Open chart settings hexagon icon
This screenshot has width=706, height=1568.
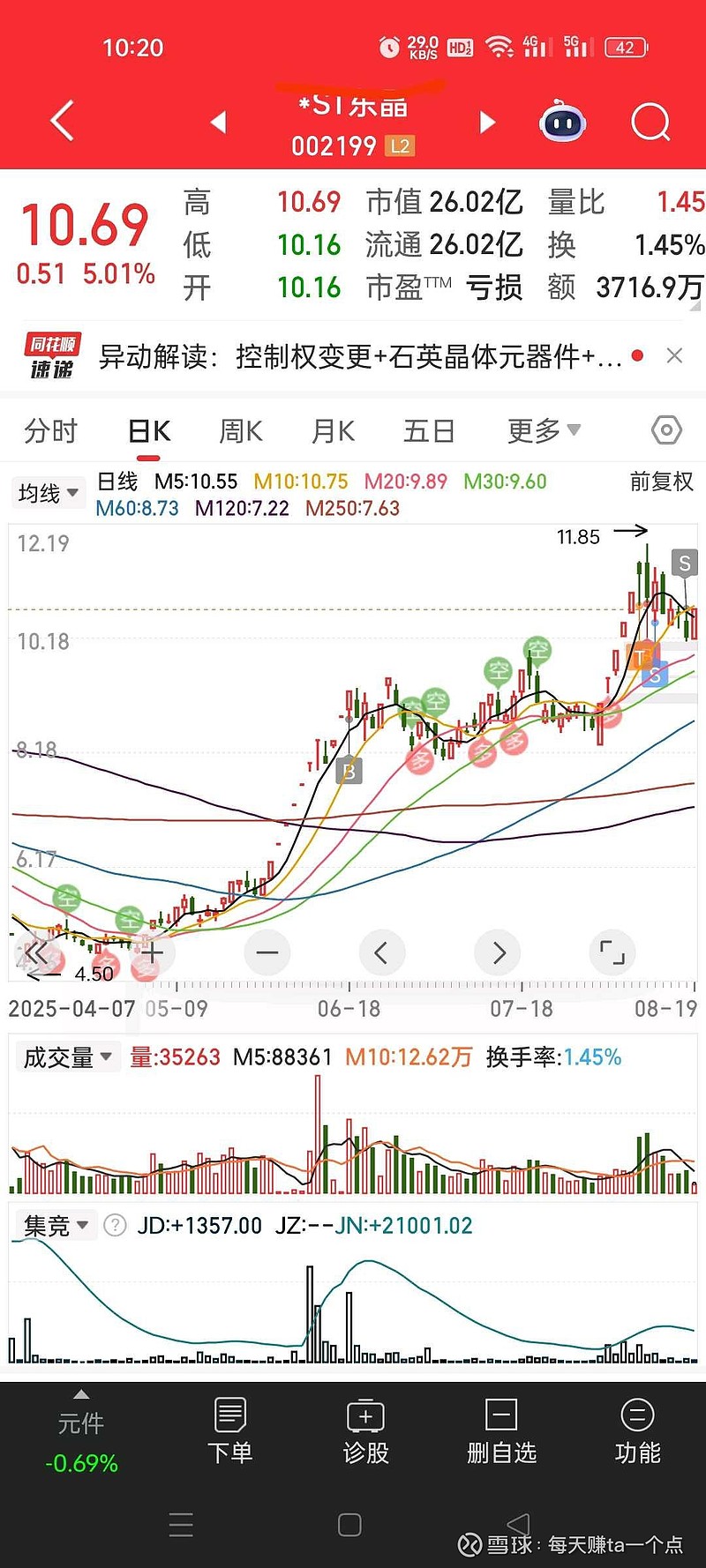666,430
